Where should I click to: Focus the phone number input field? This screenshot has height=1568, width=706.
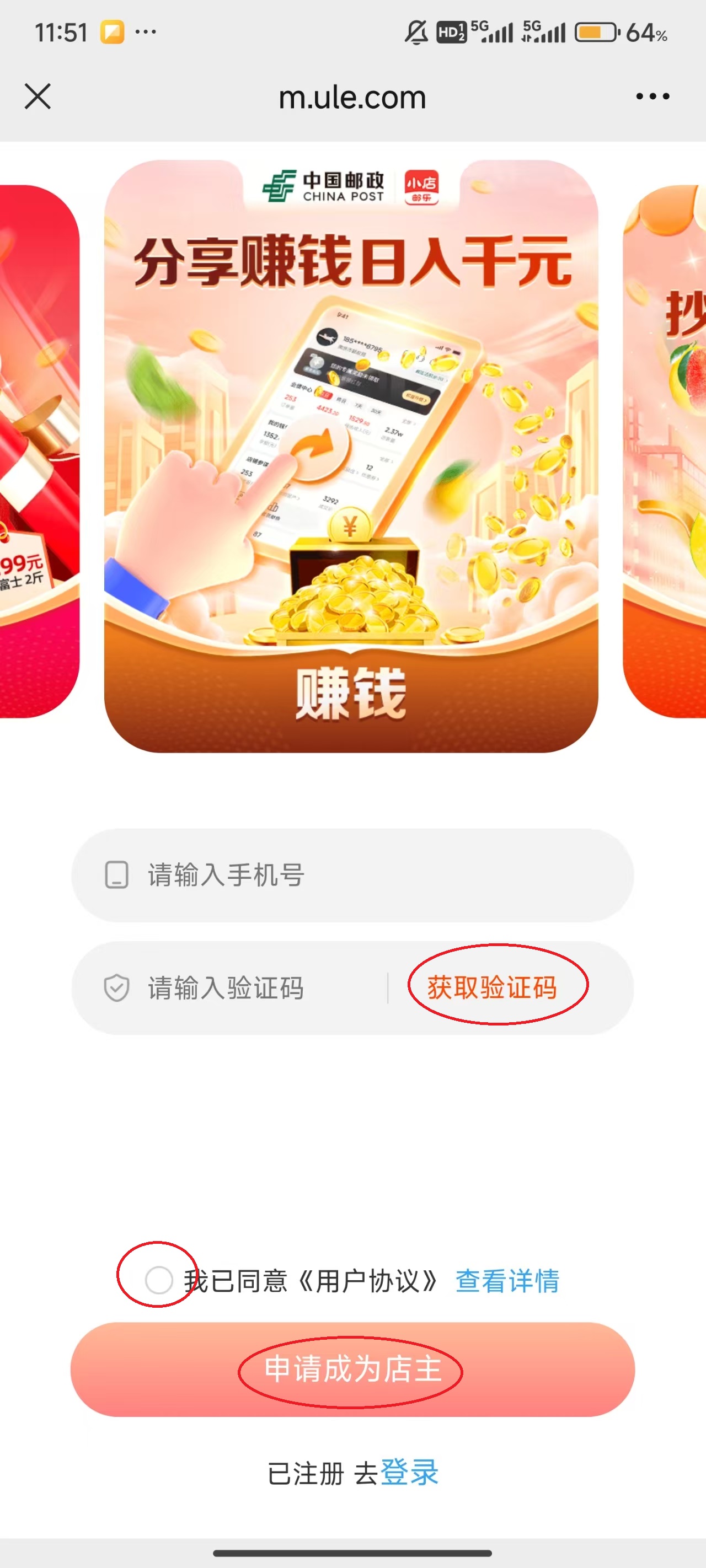point(366,876)
